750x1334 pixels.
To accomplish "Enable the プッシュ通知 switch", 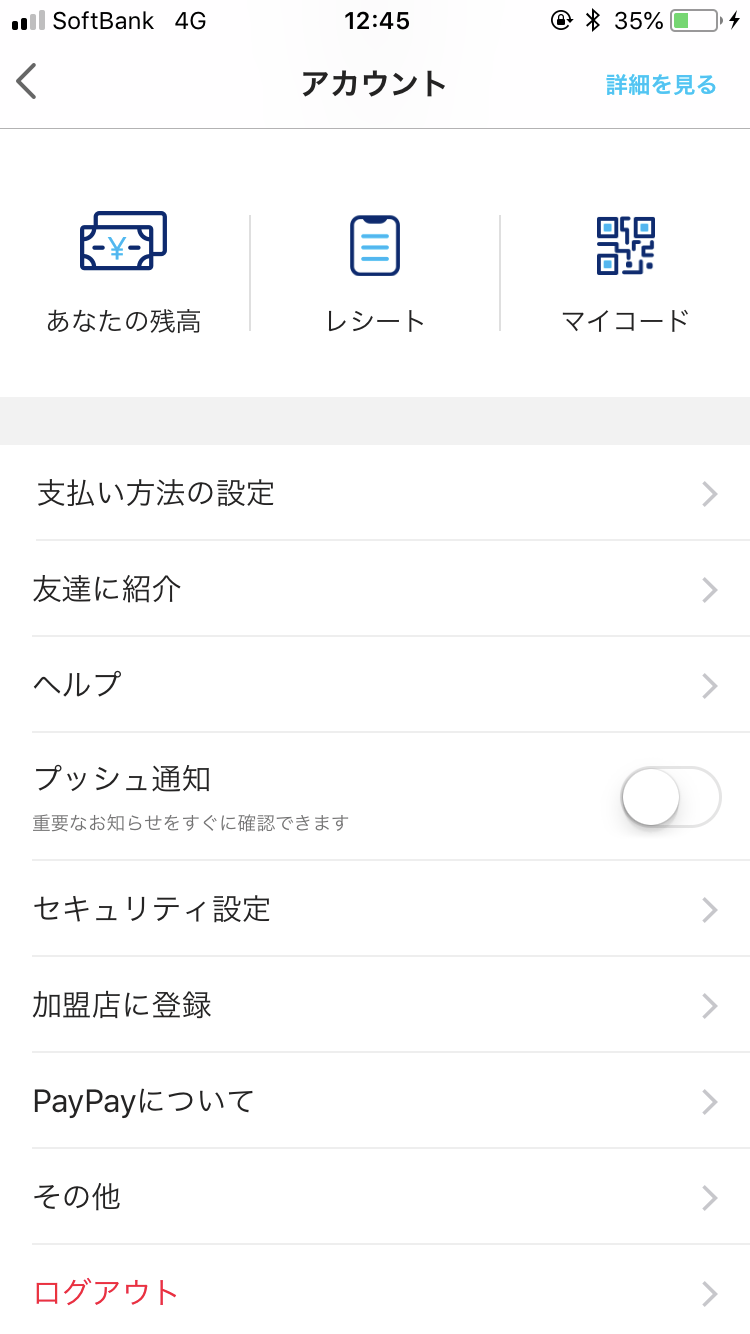I will (x=671, y=797).
